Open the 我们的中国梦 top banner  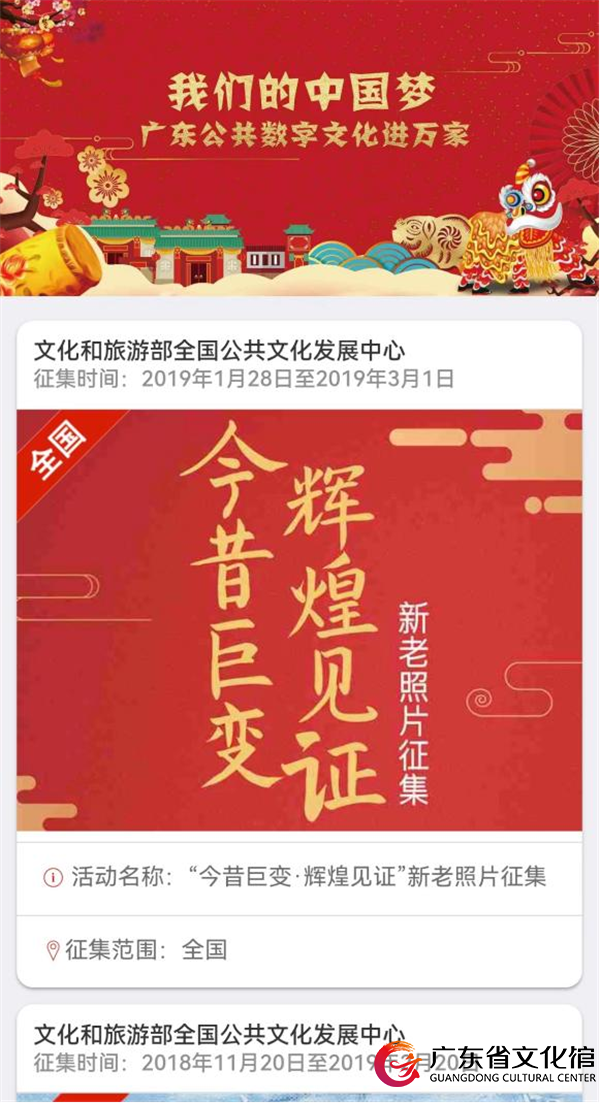[300, 147]
